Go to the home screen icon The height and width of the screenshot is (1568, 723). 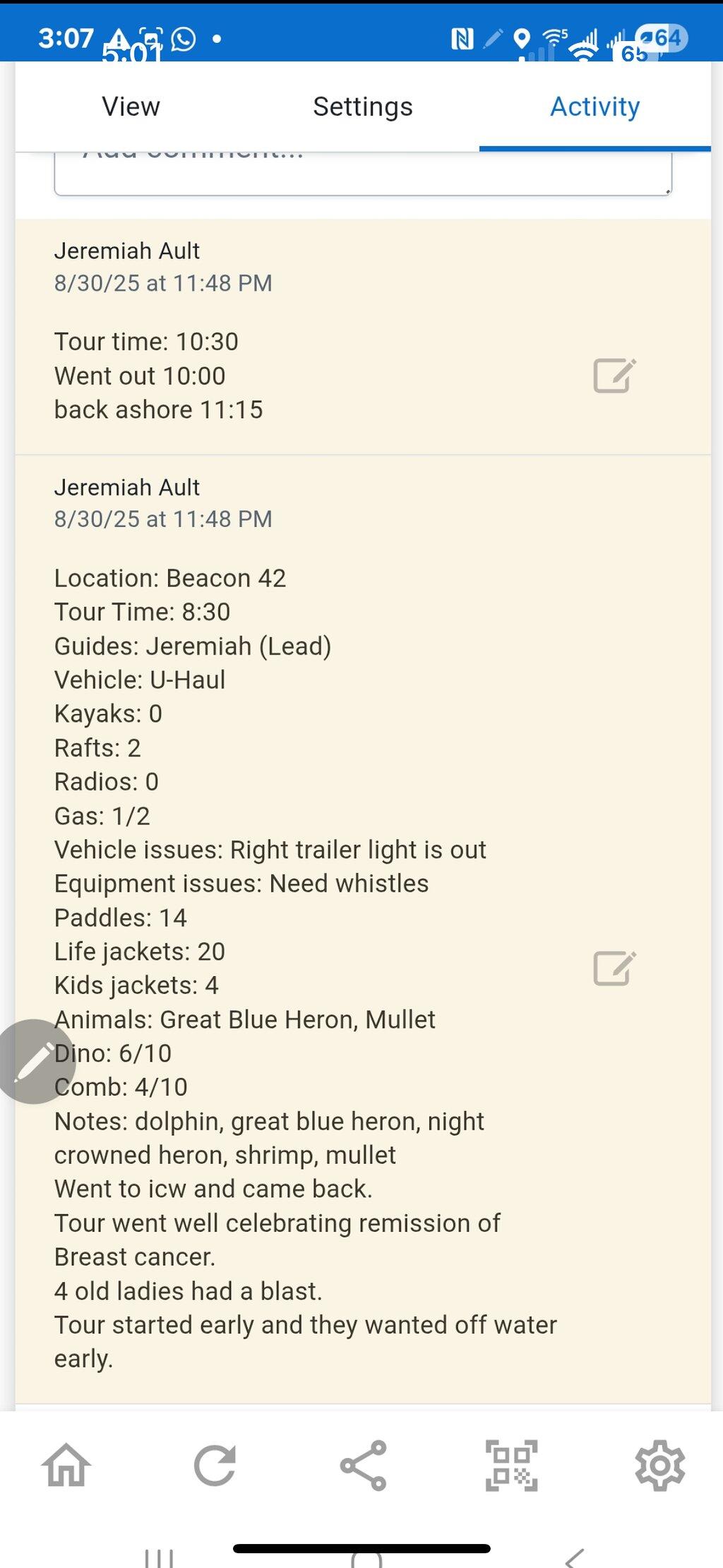coord(66,1465)
